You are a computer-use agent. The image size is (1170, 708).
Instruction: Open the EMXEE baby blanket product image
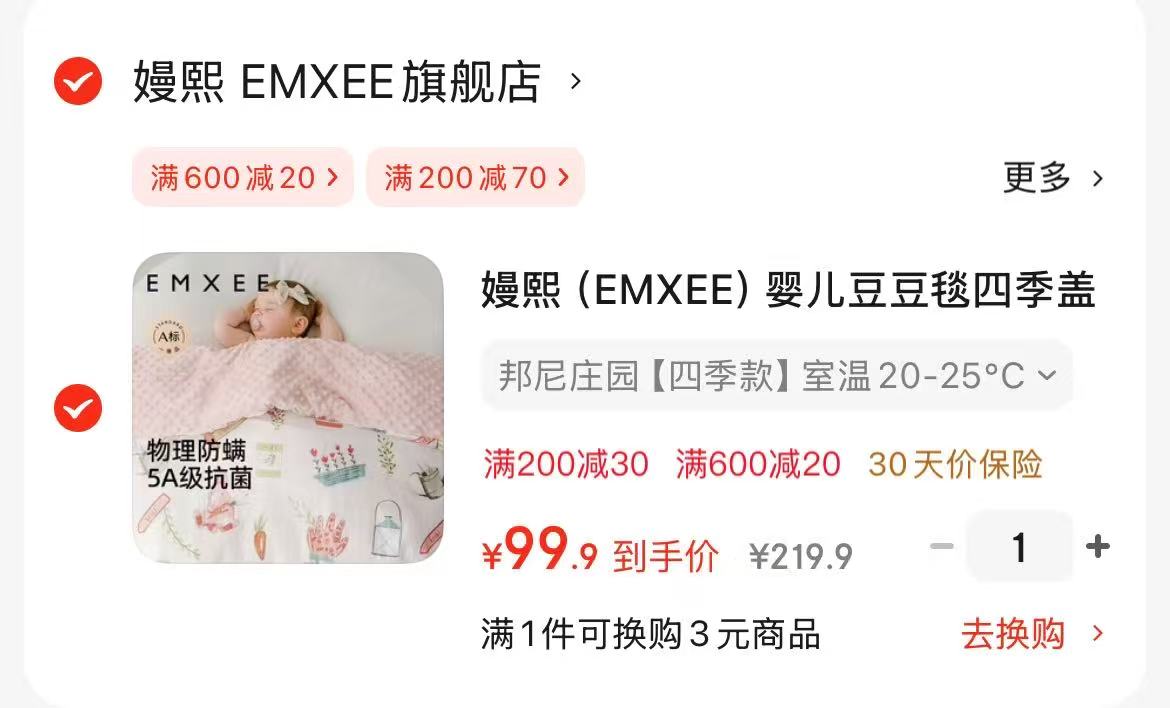tap(288, 408)
